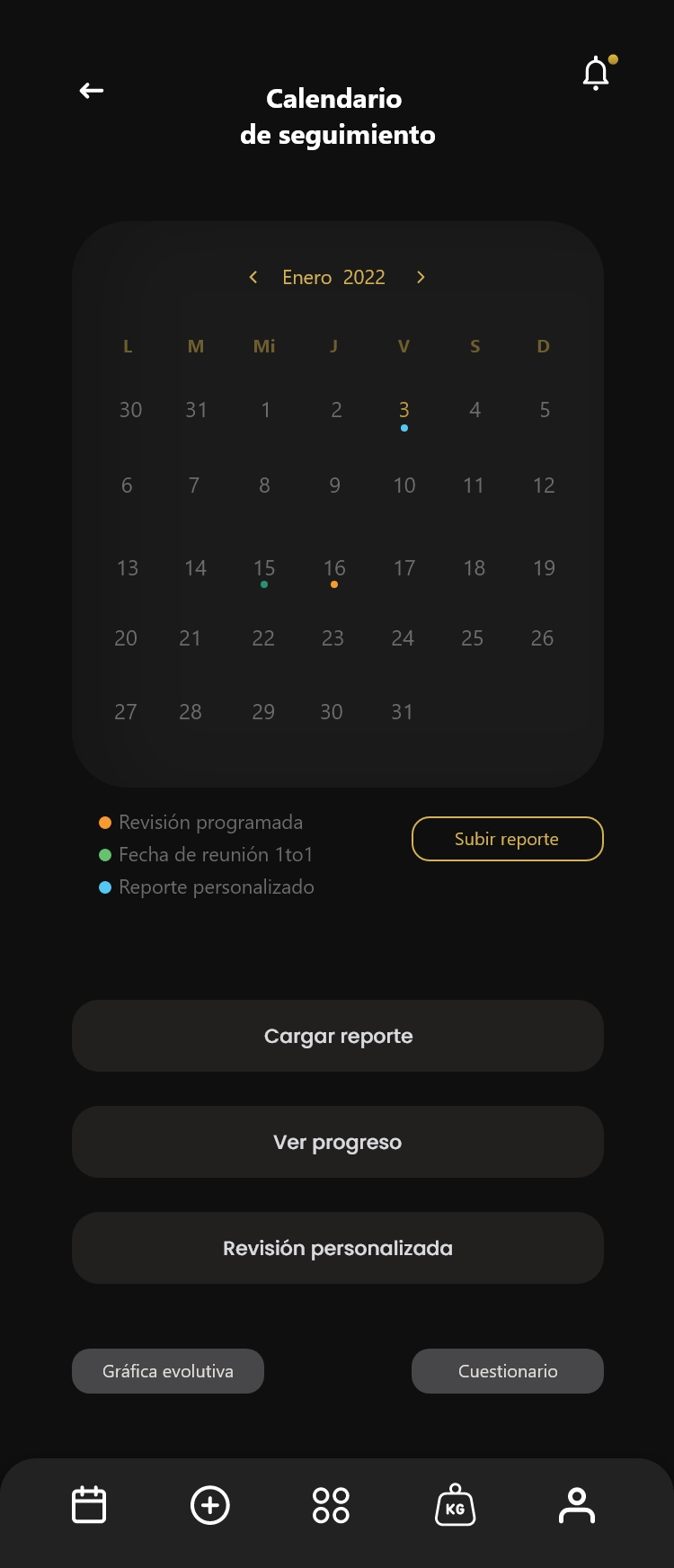Screen dimensions: 674x1568
Task: Open the Cuestionario
Action: pos(508,1371)
